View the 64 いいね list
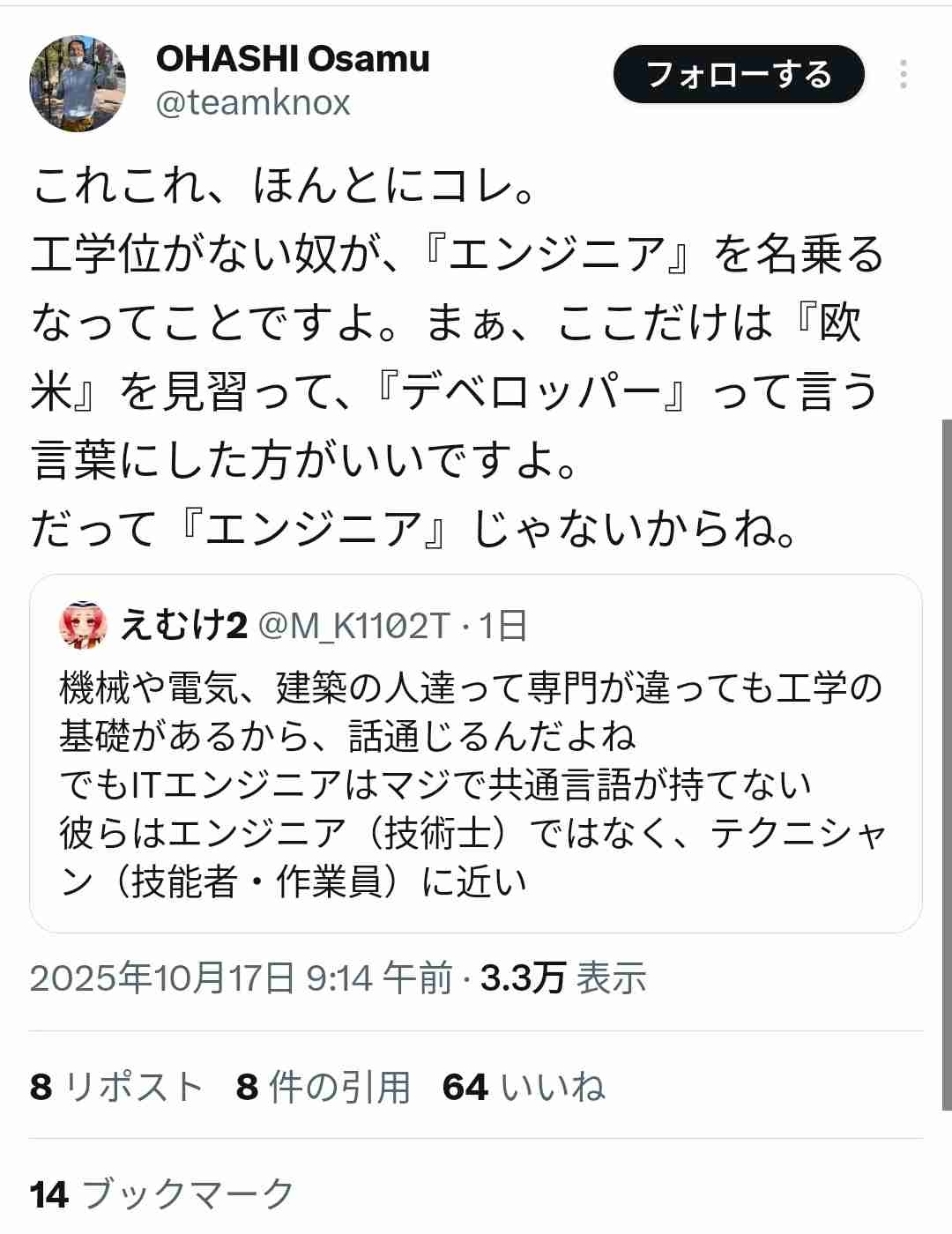The image size is (952, 1234). click(x=524, y=1087)
